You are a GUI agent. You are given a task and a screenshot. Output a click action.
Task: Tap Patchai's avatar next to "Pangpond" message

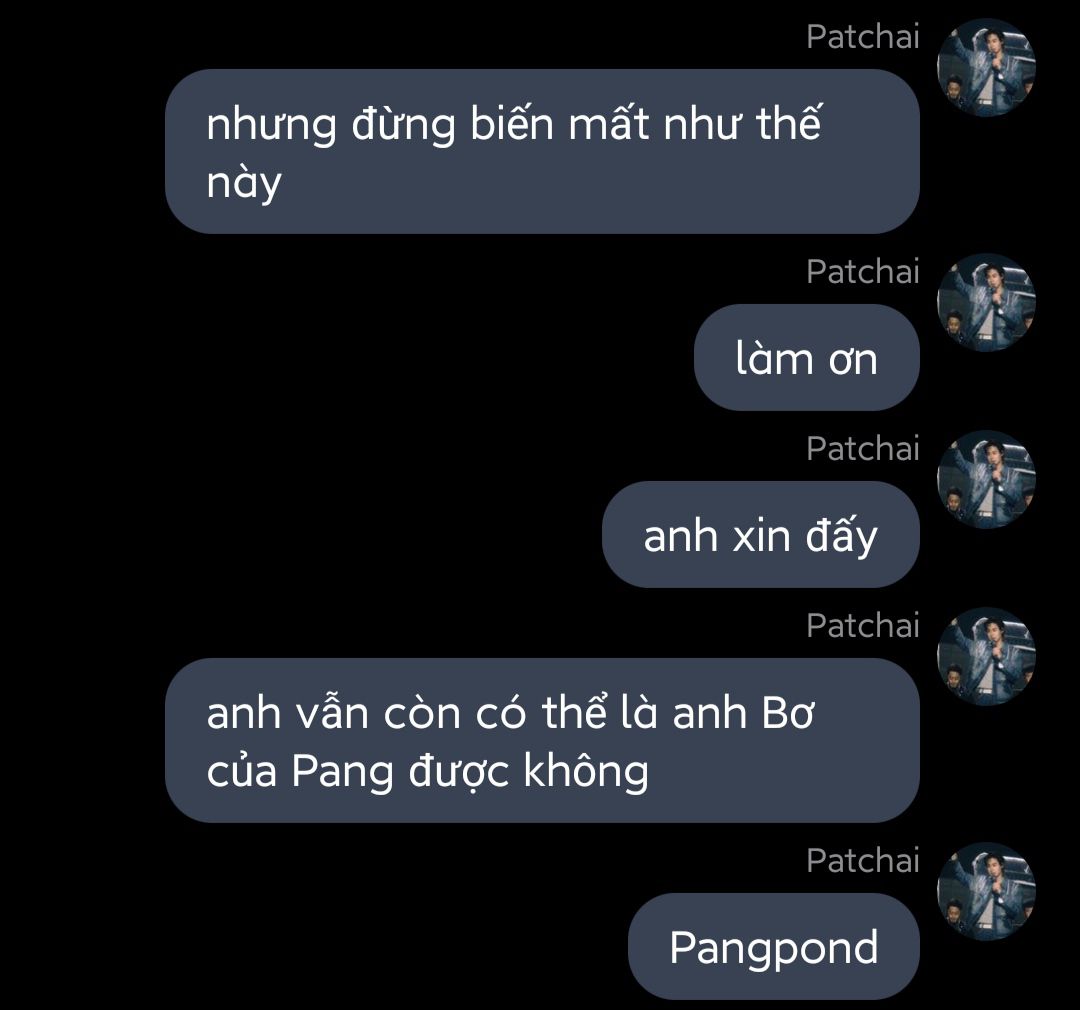tap(986, 892)
